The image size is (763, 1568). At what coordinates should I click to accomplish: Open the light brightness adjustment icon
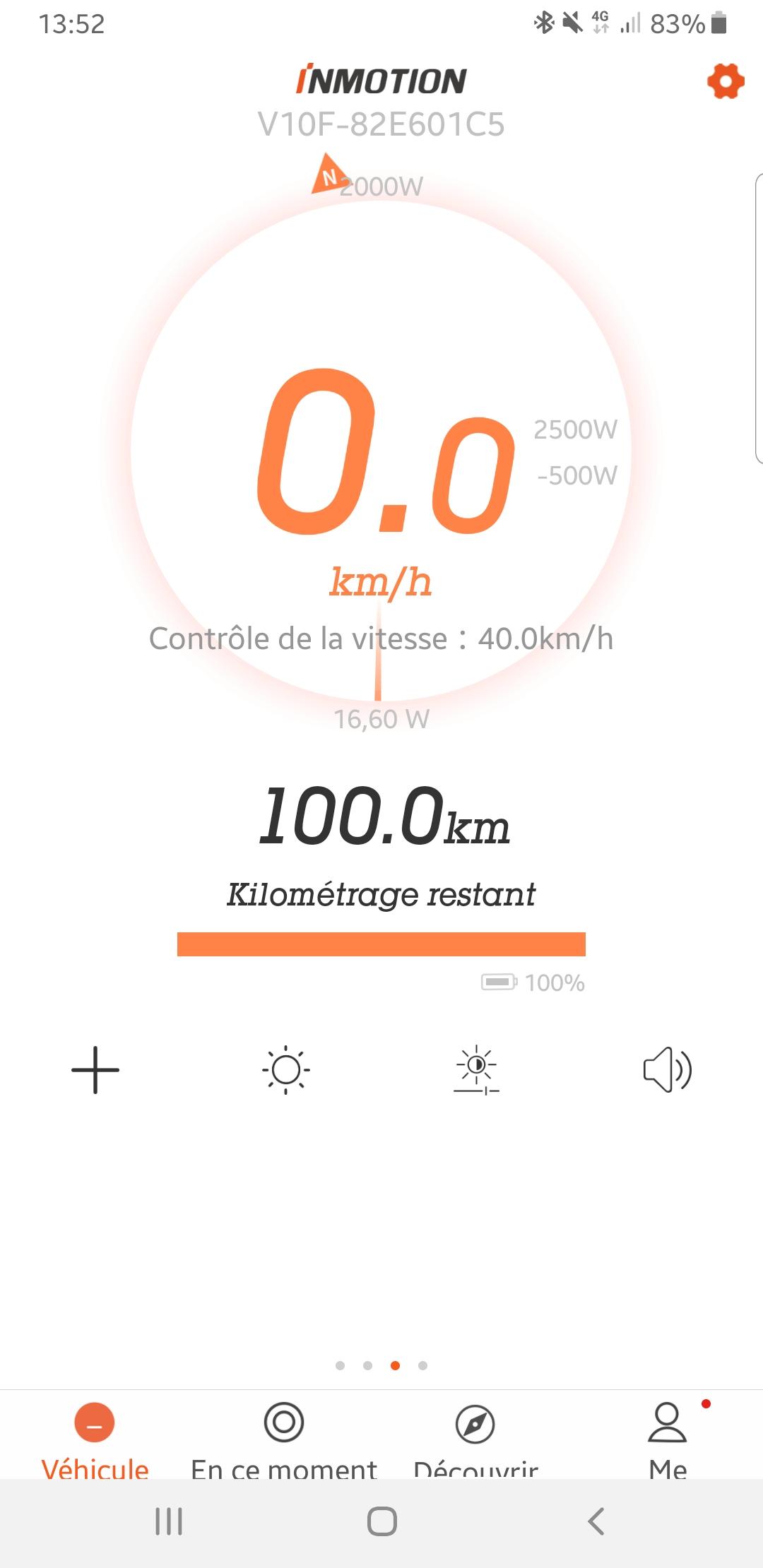(477, 1070)
